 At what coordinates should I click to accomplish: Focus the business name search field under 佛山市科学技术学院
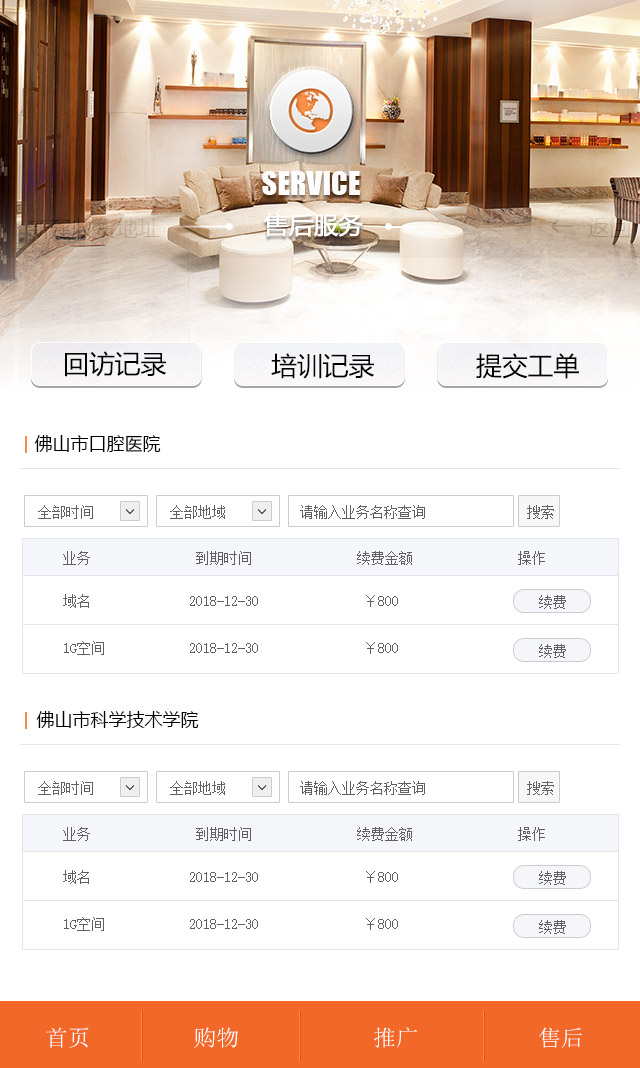pos(401,787)
